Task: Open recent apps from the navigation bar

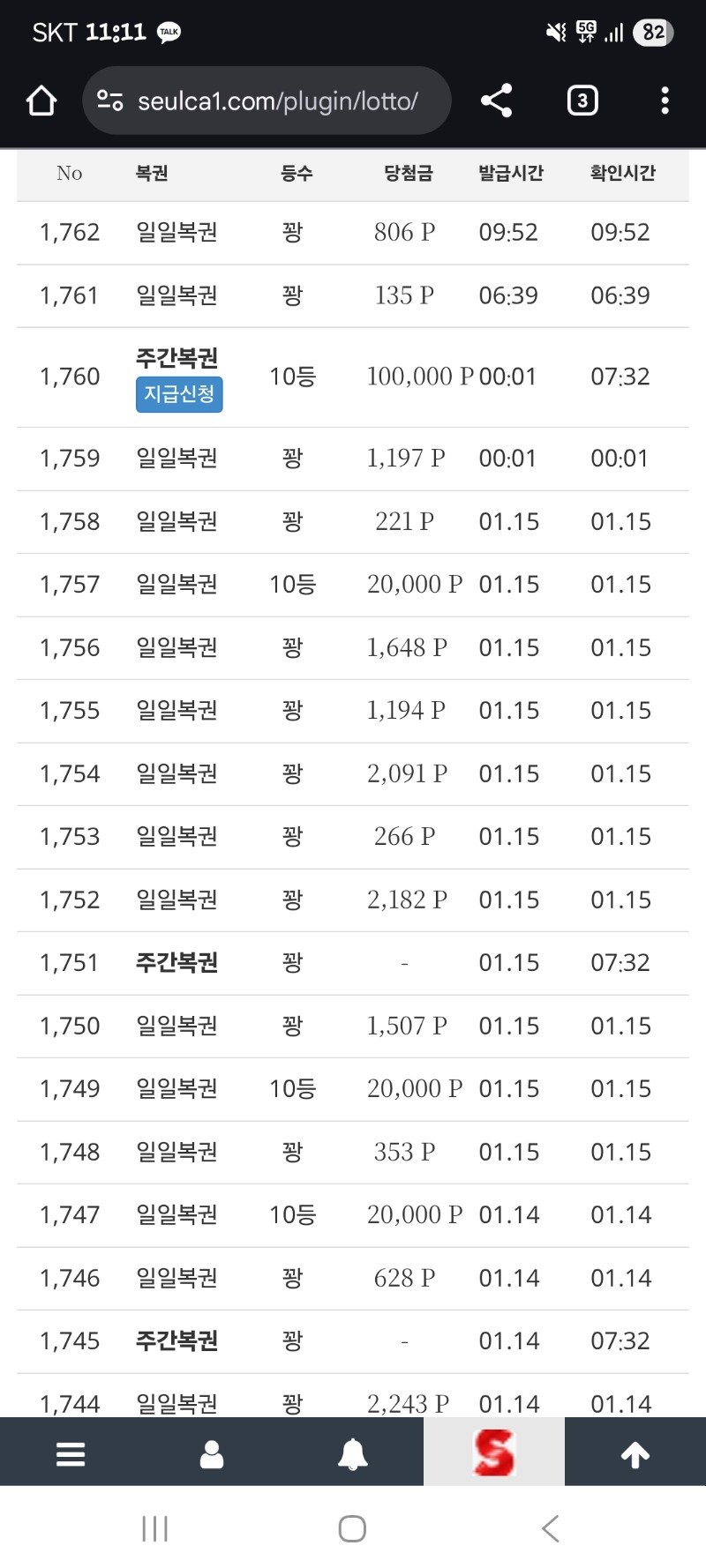Action: point(155,1528)
